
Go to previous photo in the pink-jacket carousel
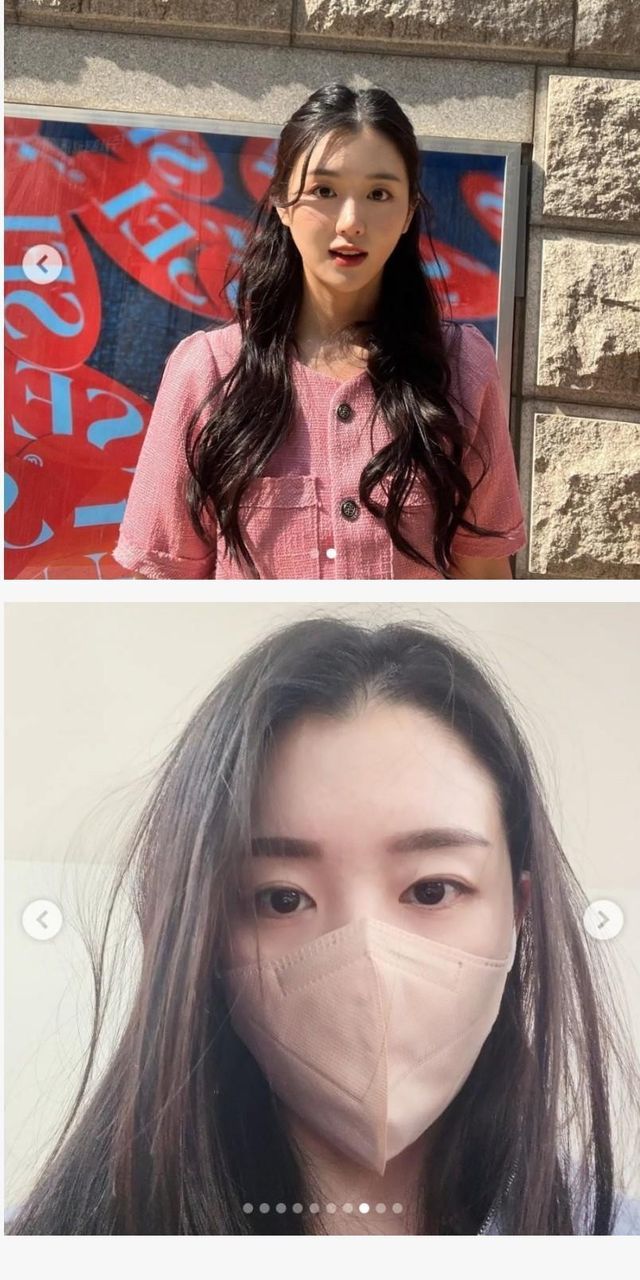pos(42,264)
